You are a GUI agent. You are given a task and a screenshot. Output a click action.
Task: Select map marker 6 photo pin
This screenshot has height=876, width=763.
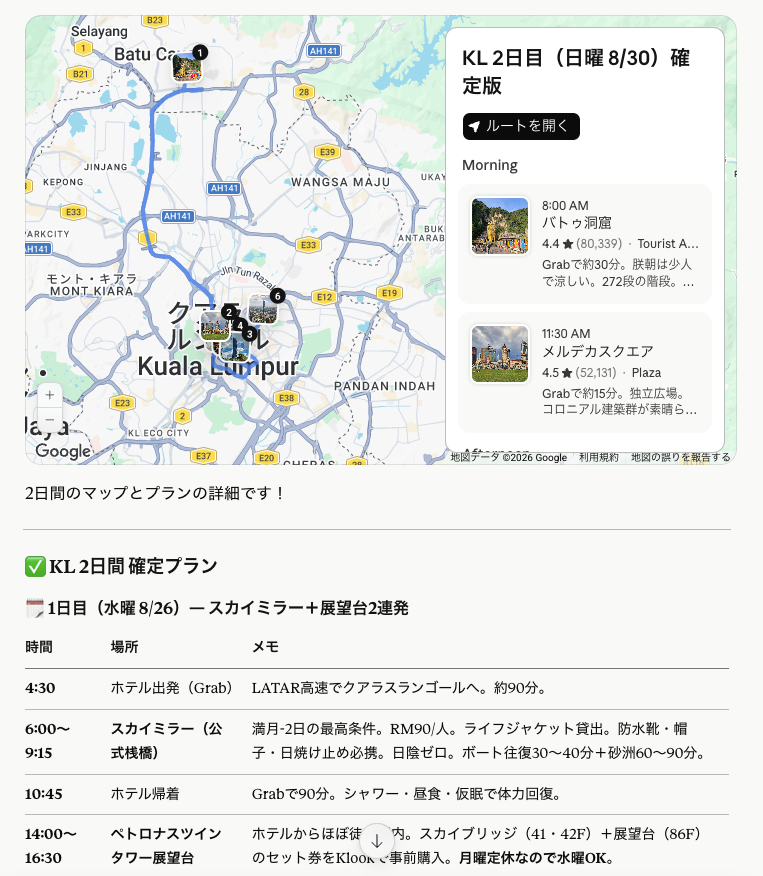[x=265, y=308]
